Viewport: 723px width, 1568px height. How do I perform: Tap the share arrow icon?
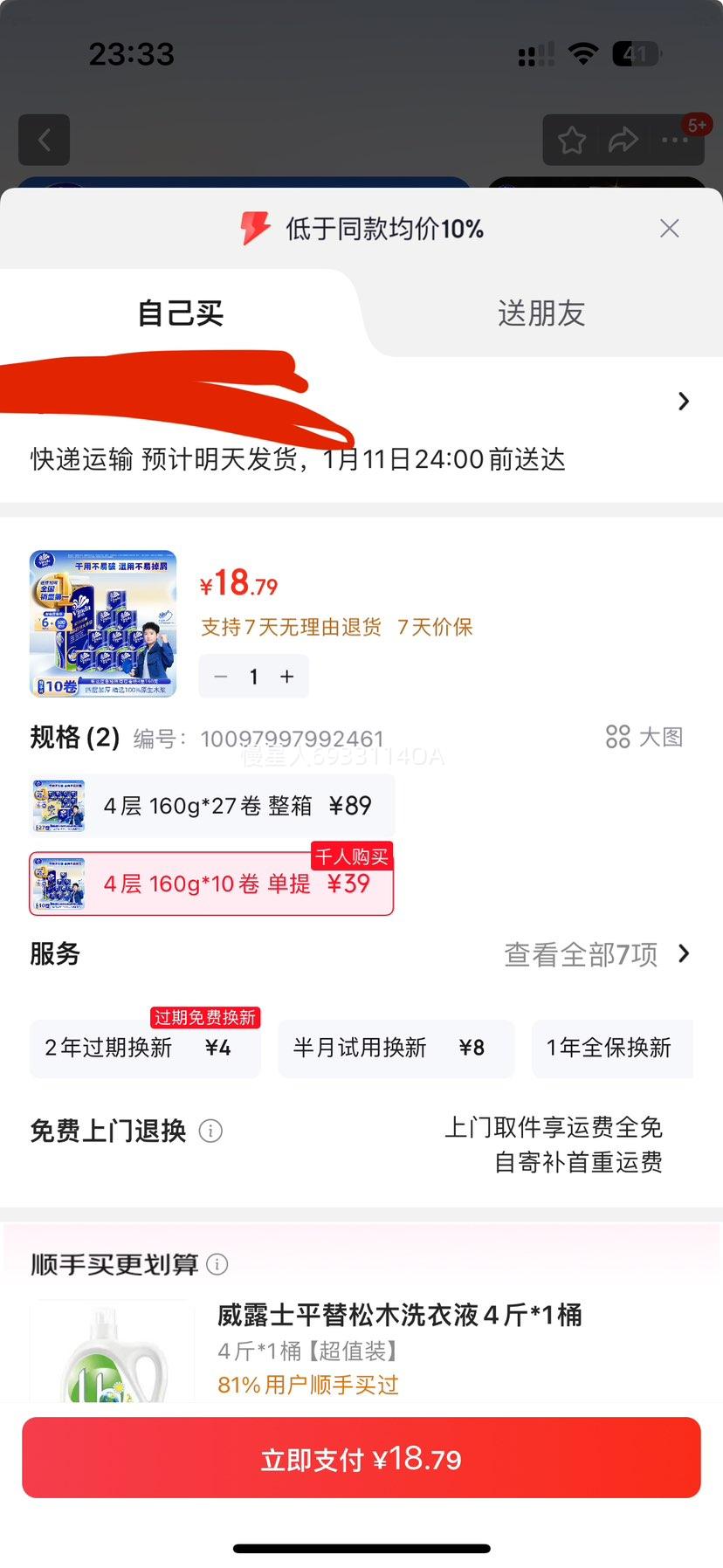tap(624, 140)
